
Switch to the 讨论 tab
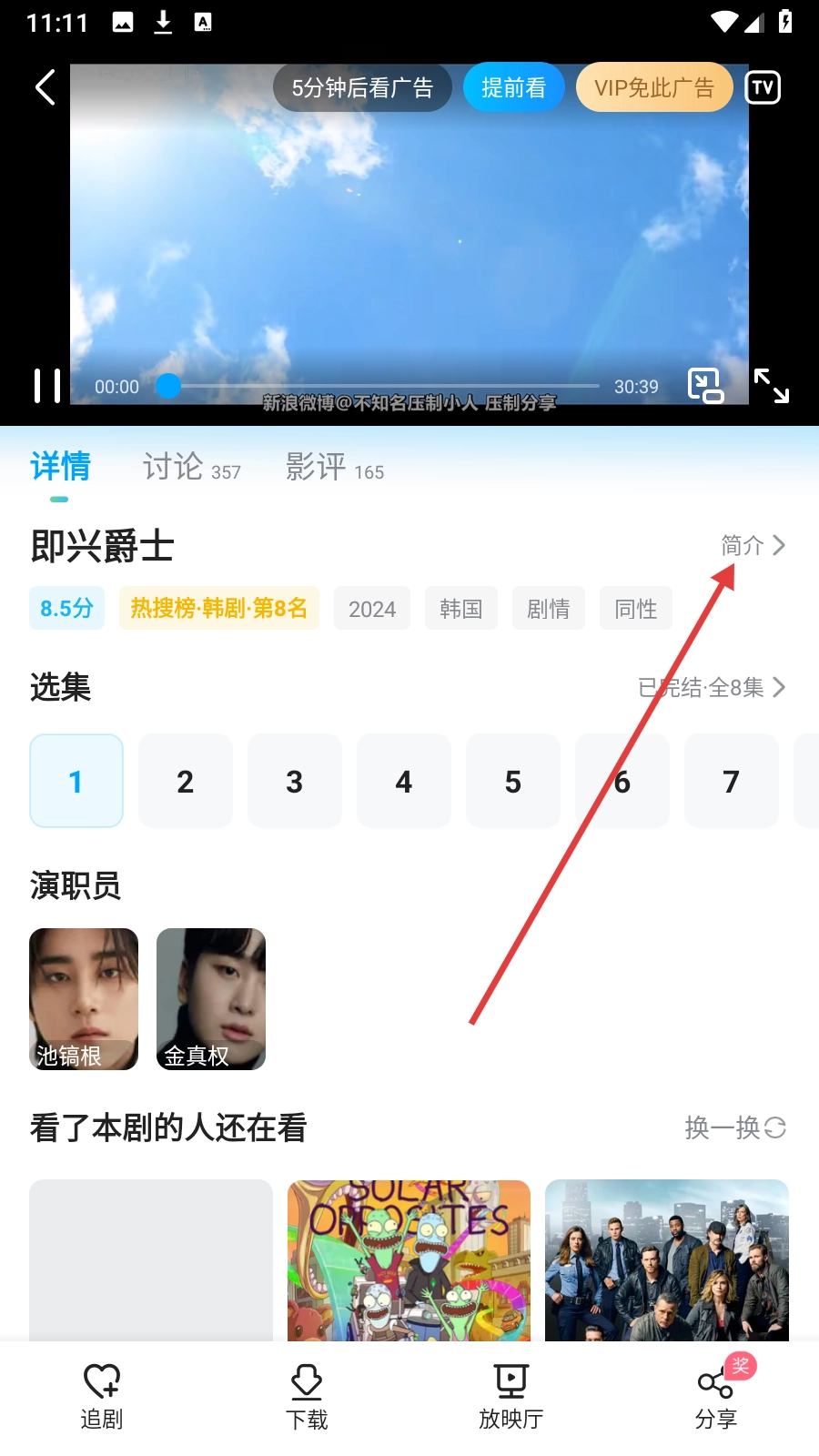(191, 468)
